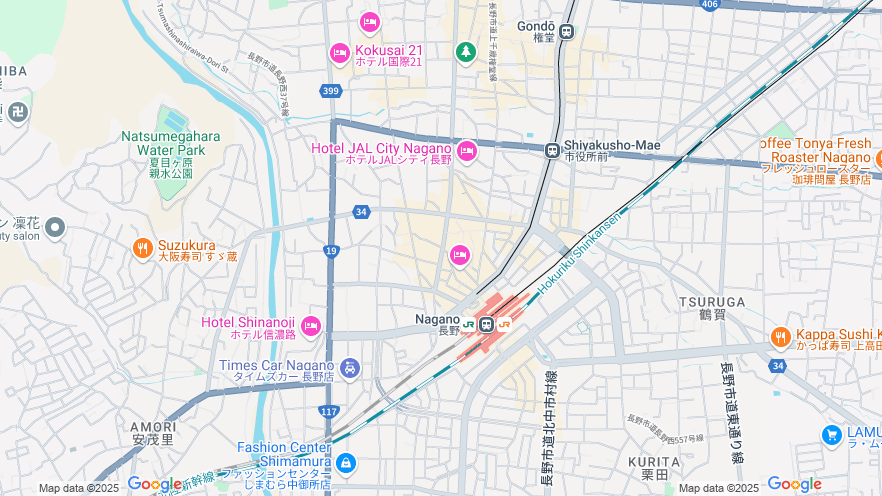This screenshot has height=496, width=882.
Task: Tap the Fashion Center Shimamura shopping pin
Action: pyautogui.click(x=345, y=462)
